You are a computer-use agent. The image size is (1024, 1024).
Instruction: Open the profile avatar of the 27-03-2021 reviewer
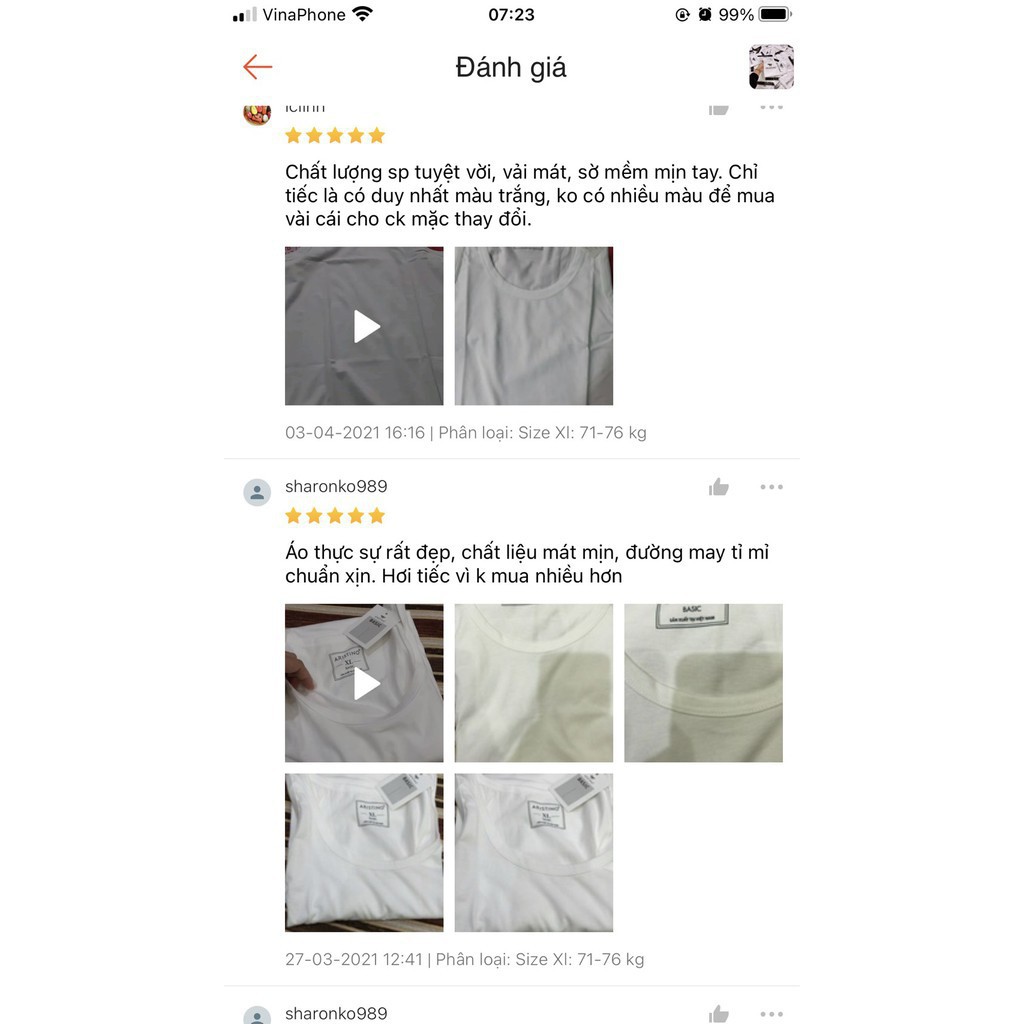click(x=257, y=492)
